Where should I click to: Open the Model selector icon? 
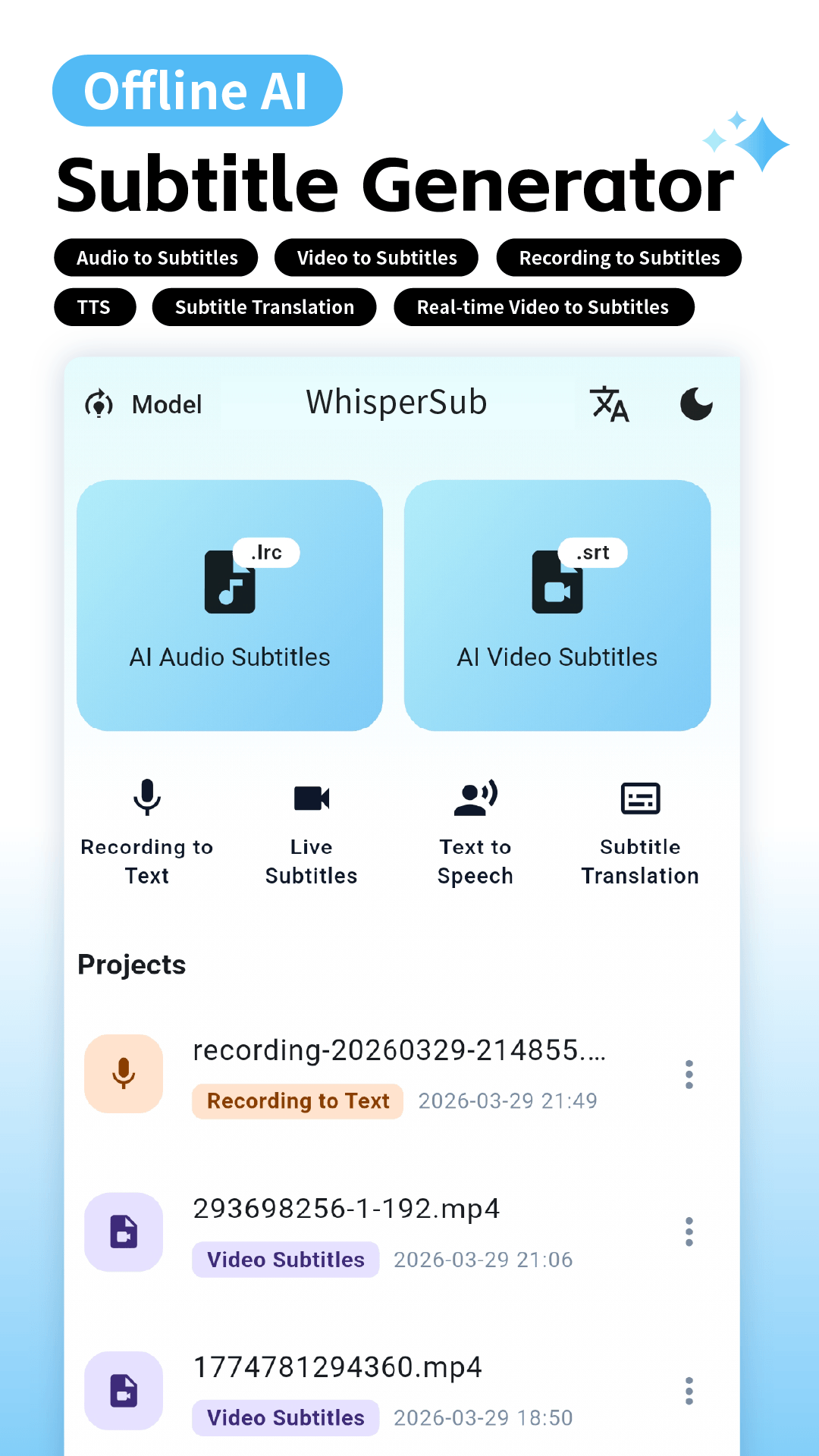[100, 403]
